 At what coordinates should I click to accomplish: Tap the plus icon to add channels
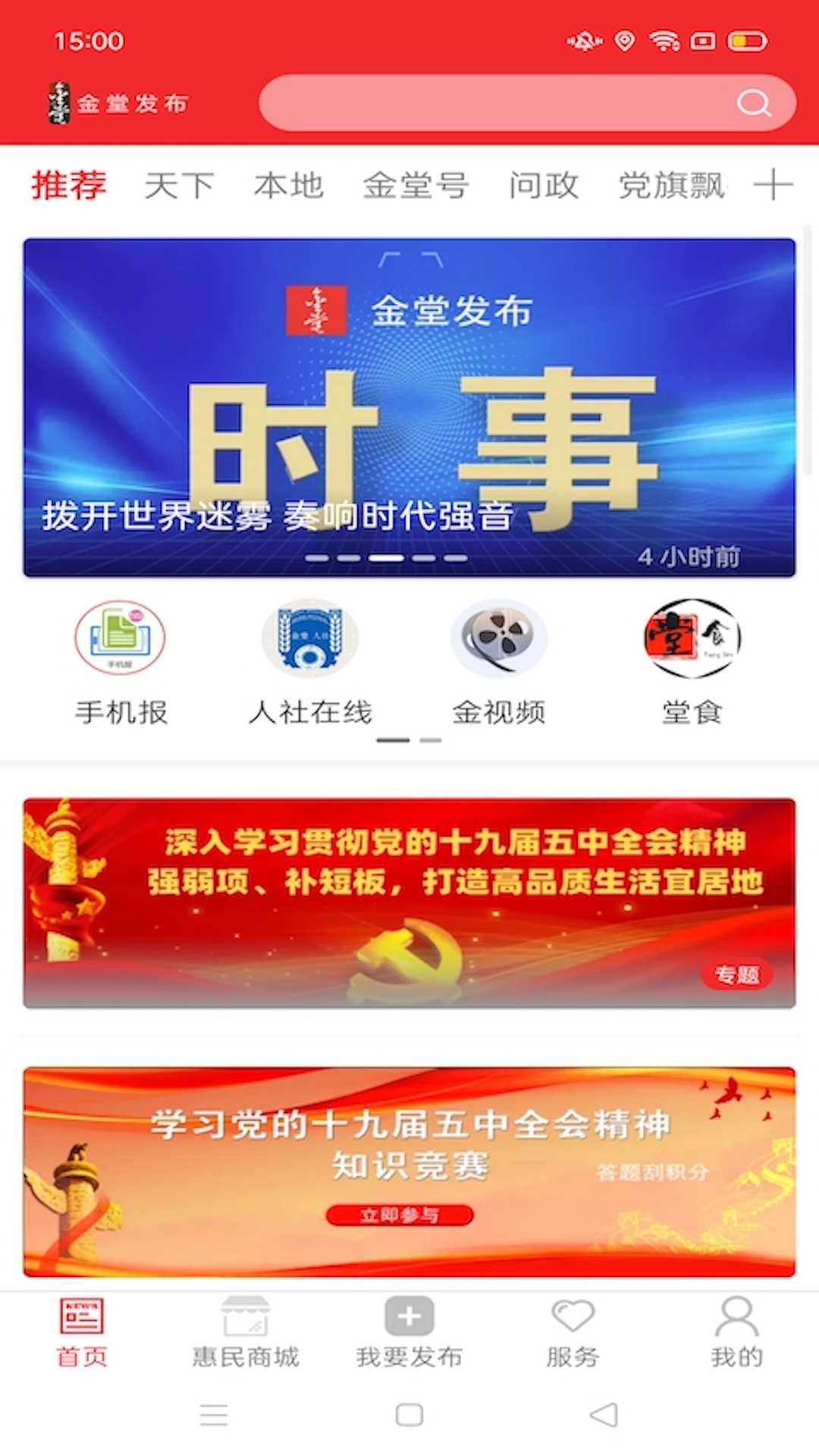773,186
